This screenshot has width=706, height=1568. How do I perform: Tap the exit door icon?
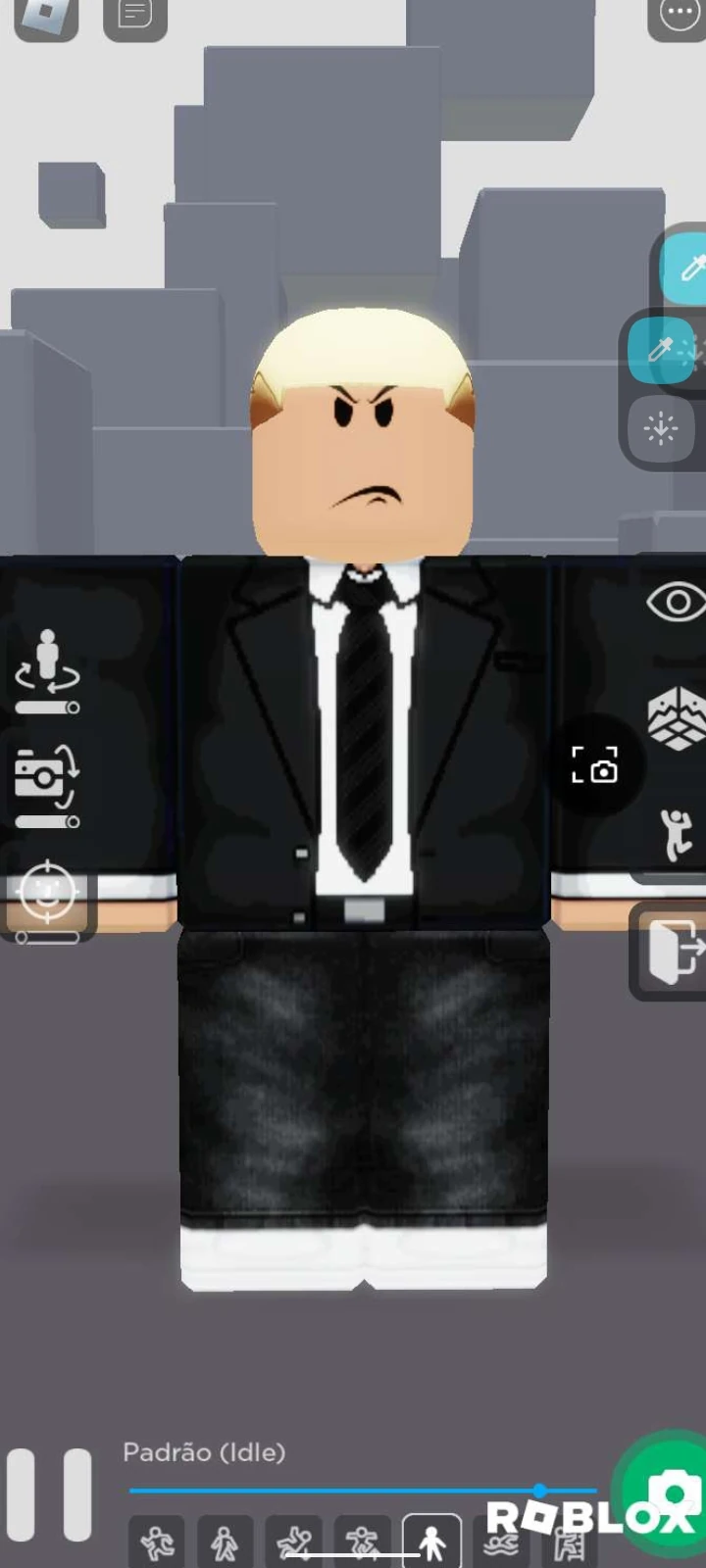tap(673, 951)
